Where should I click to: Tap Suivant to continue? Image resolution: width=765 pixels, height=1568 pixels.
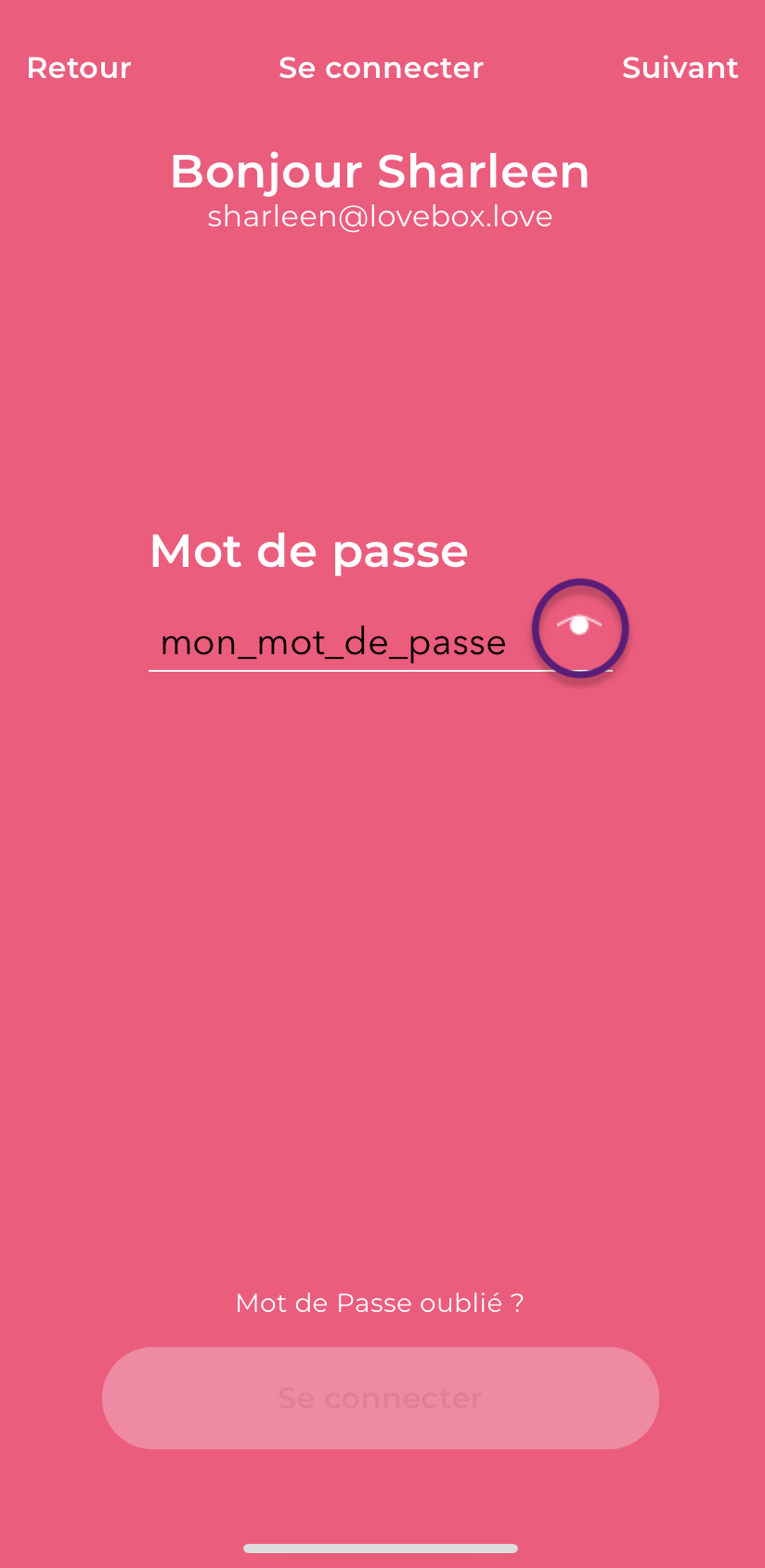coord(680,68)
